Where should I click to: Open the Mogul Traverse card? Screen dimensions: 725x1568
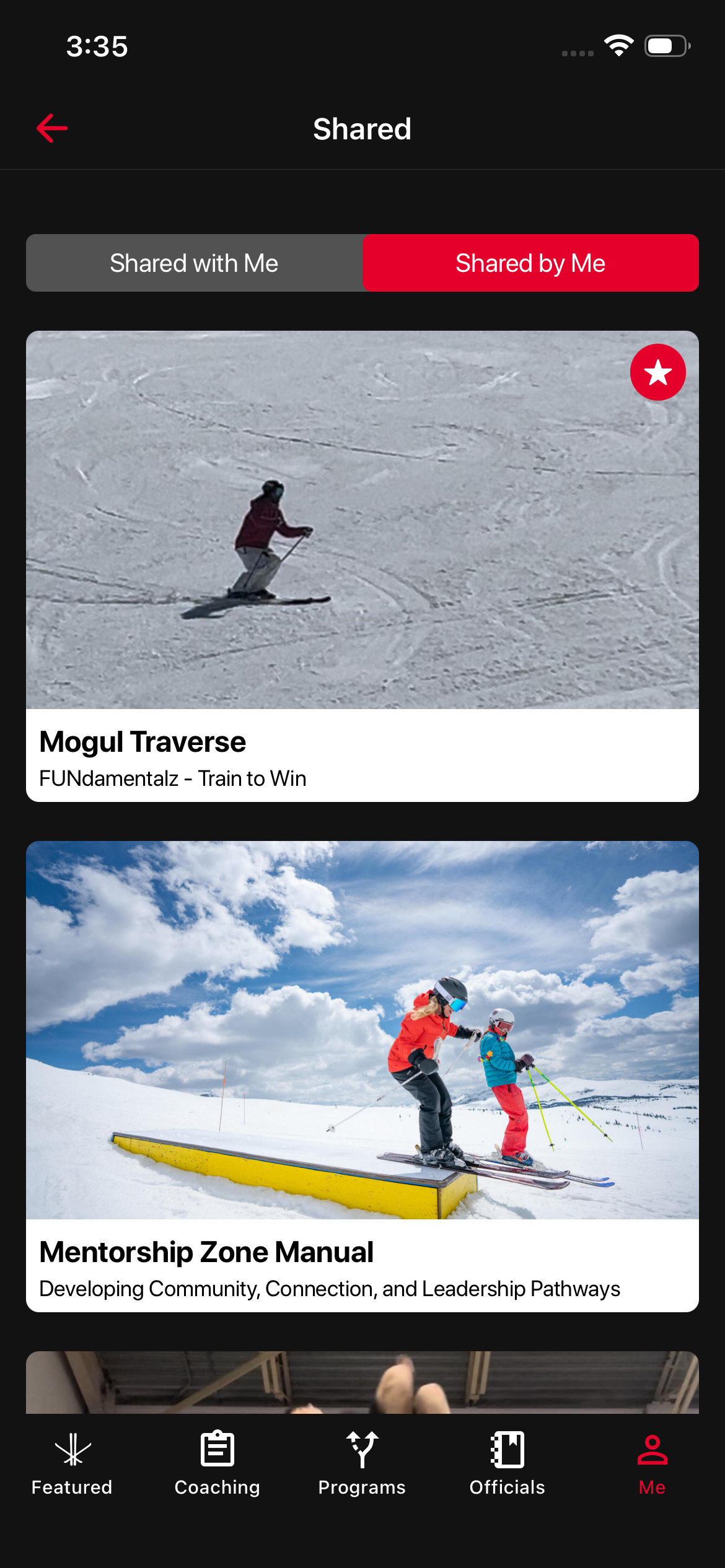point(362,565)
